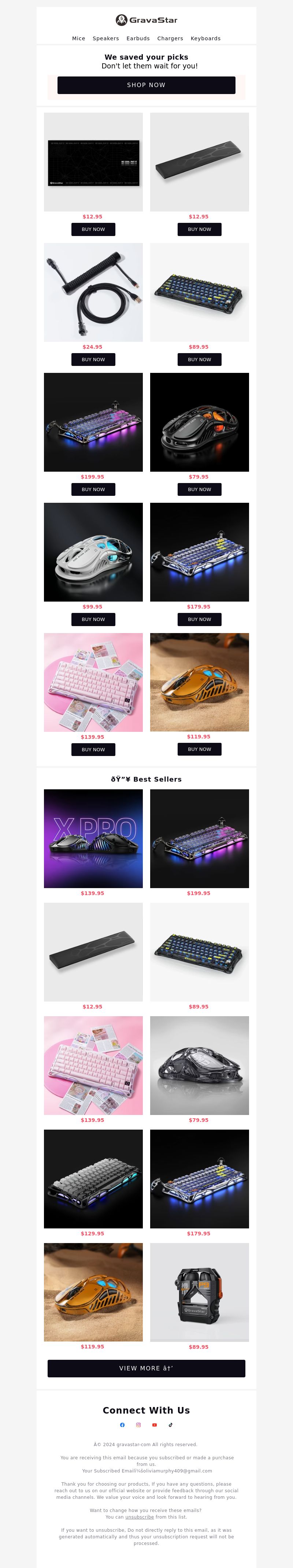Image resolution: width=293 pixels, height=1568 pixels.
Task: Tap Buy Now under the $199.95 keyboard
Action: [93, 489]
